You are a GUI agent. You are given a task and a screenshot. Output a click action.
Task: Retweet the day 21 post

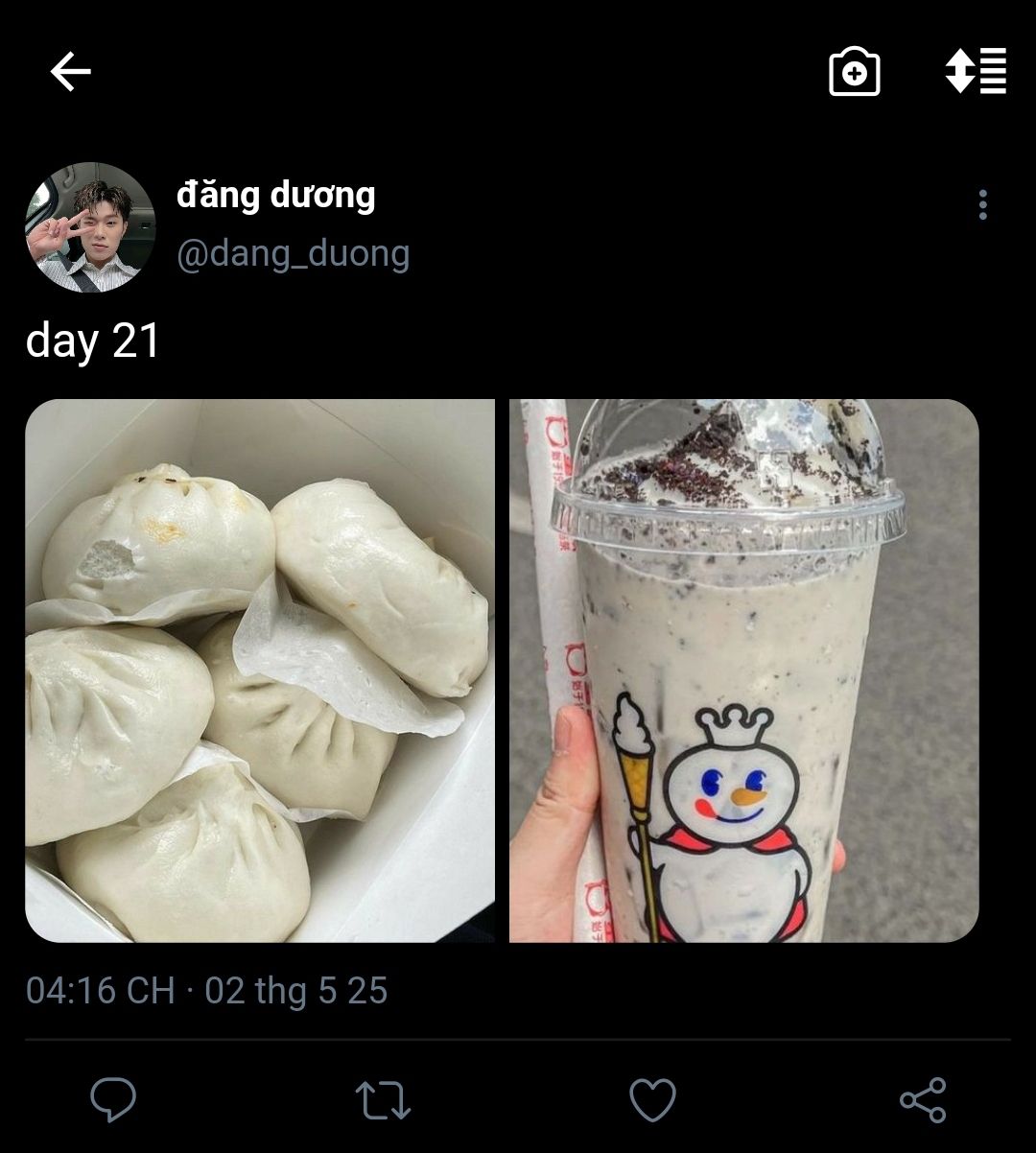click(x=383, y=1099)
